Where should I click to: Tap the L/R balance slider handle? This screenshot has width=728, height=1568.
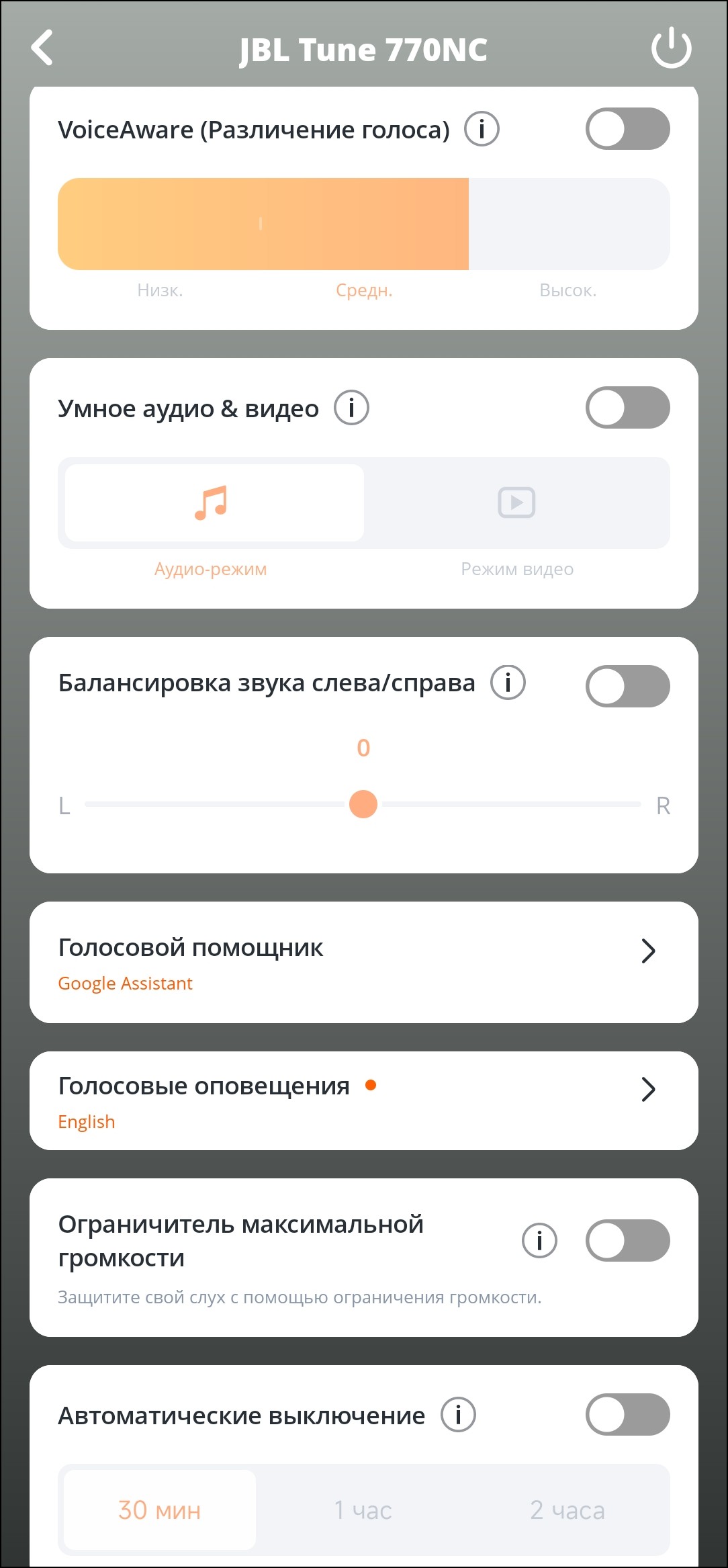pyautogui.click(x=363, y=804)
